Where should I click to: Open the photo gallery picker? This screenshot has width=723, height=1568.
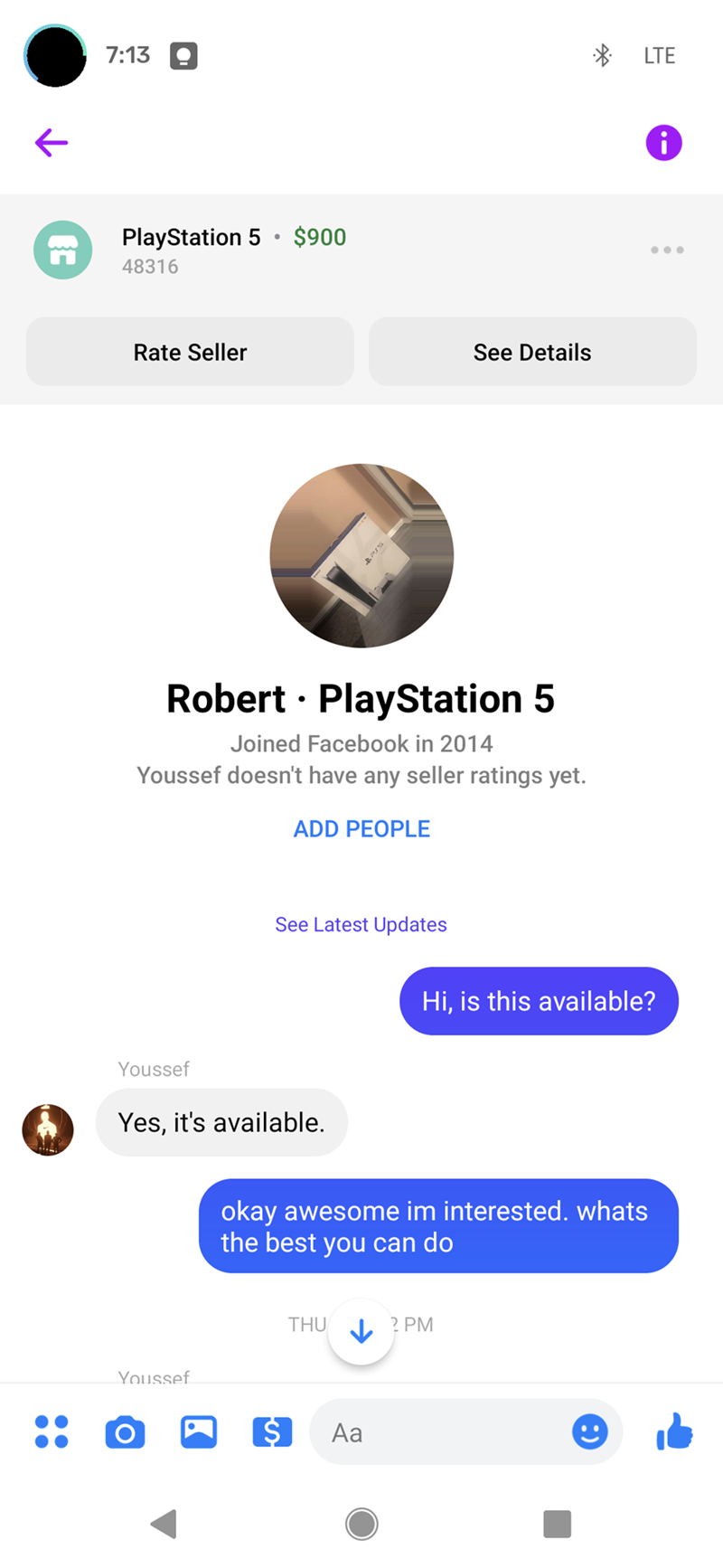[x=199, y=1431]
